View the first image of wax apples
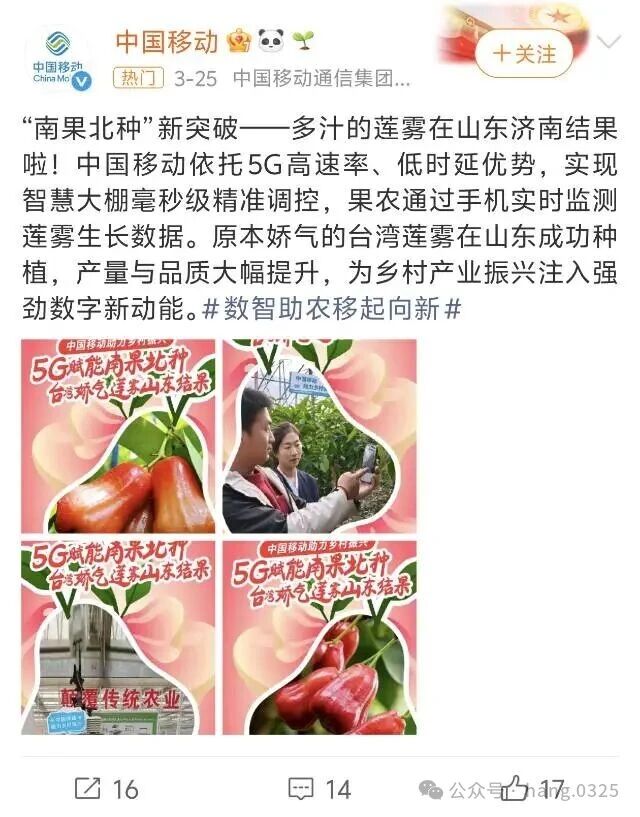The image size is (640, 817). pos(118,436)
